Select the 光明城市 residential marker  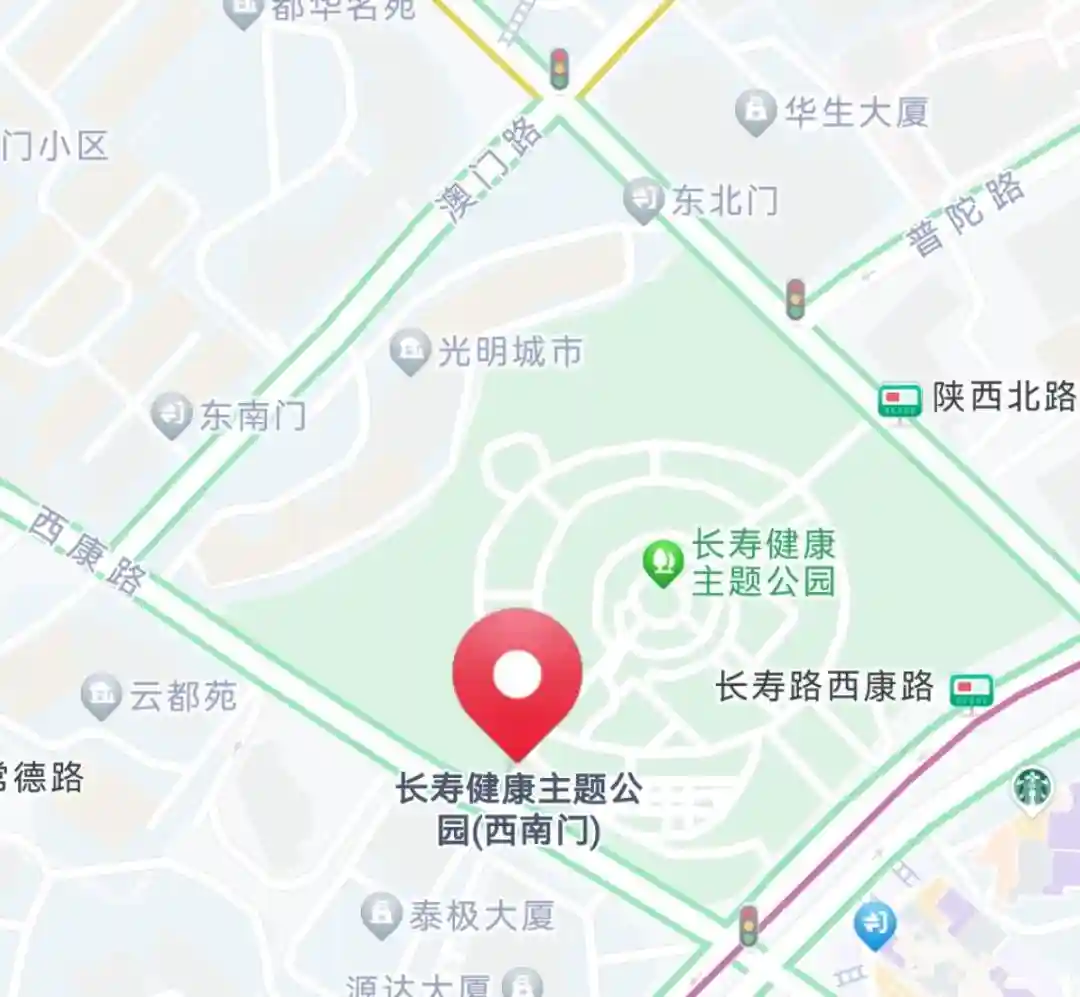click(410, 352)
